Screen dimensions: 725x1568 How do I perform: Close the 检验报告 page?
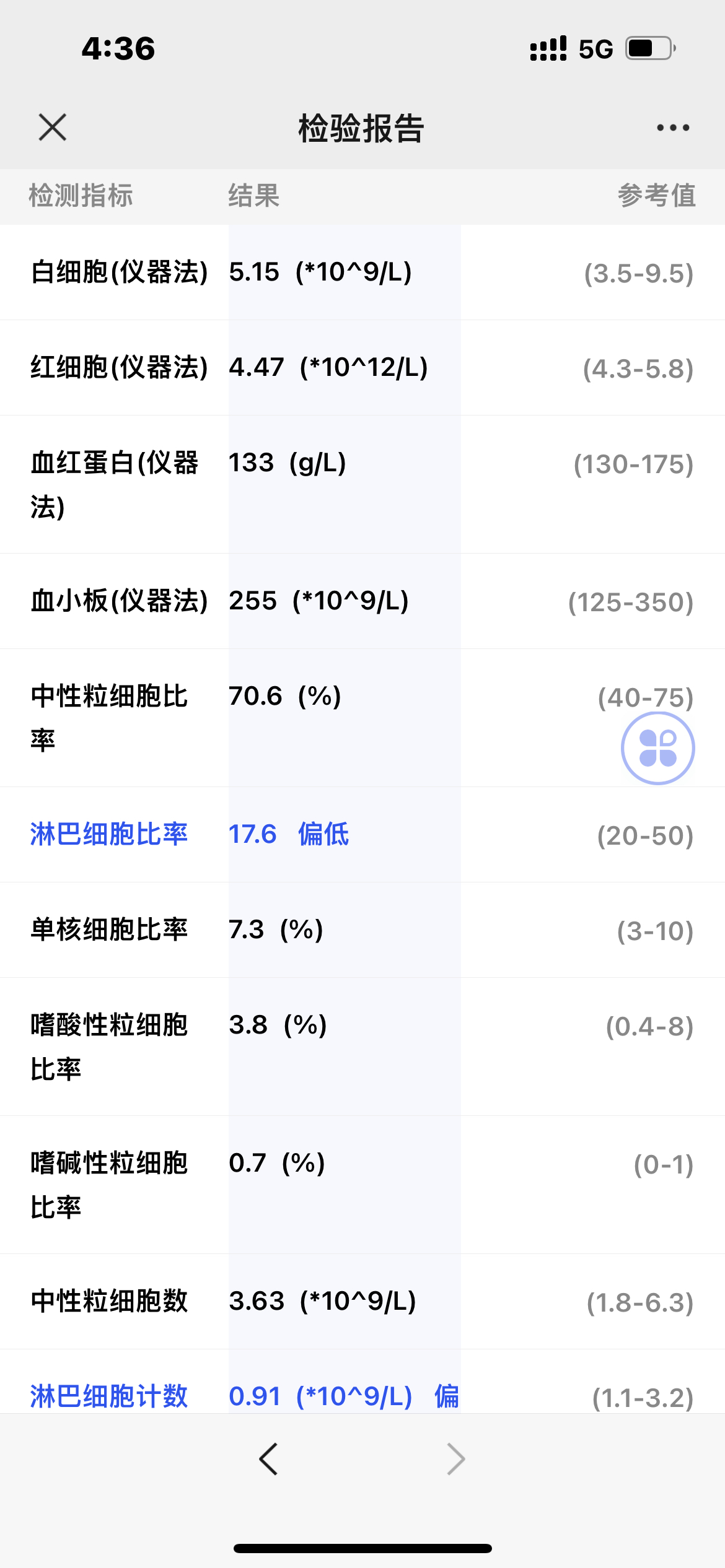tap(53, 128)
